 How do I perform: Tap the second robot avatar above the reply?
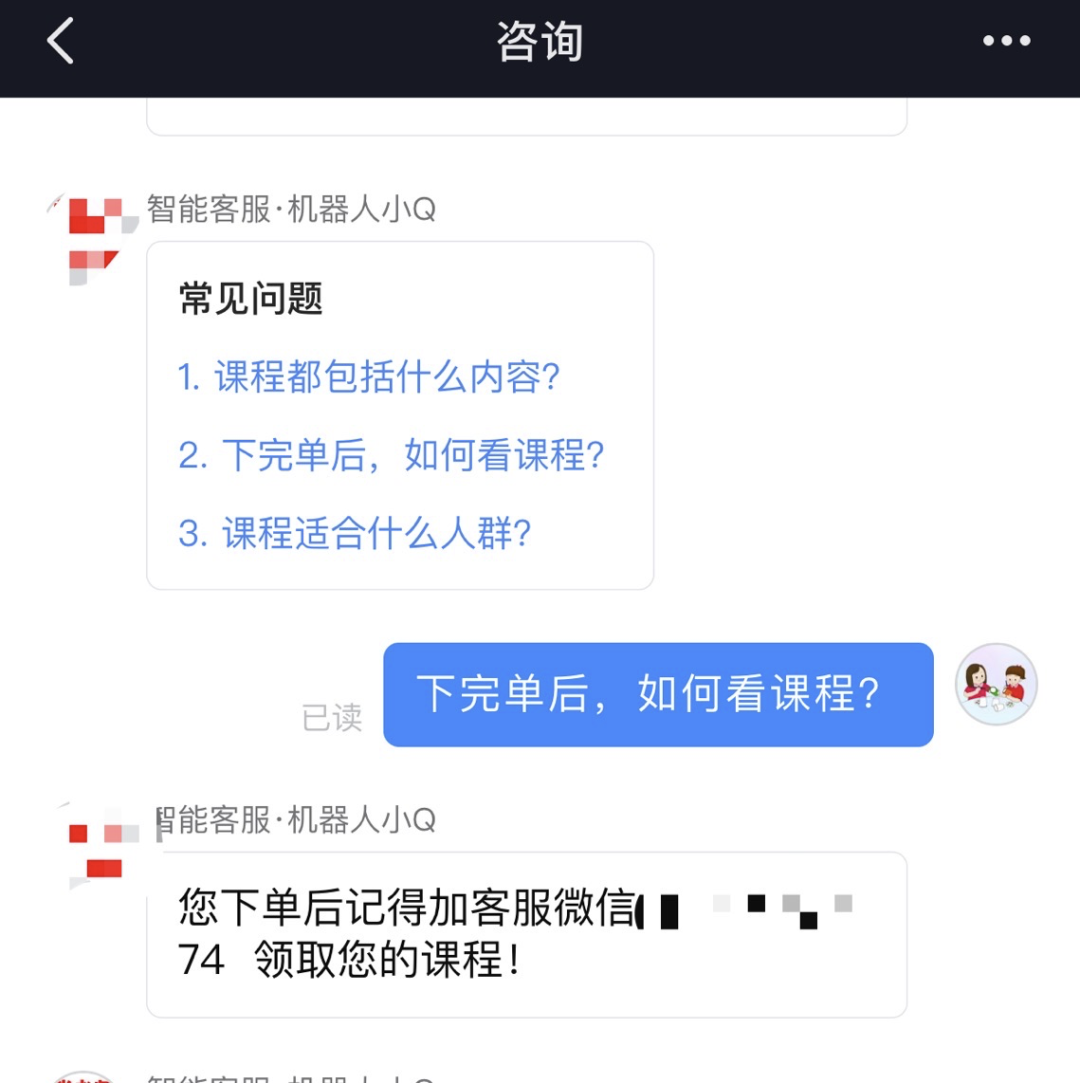coord(95,845)
